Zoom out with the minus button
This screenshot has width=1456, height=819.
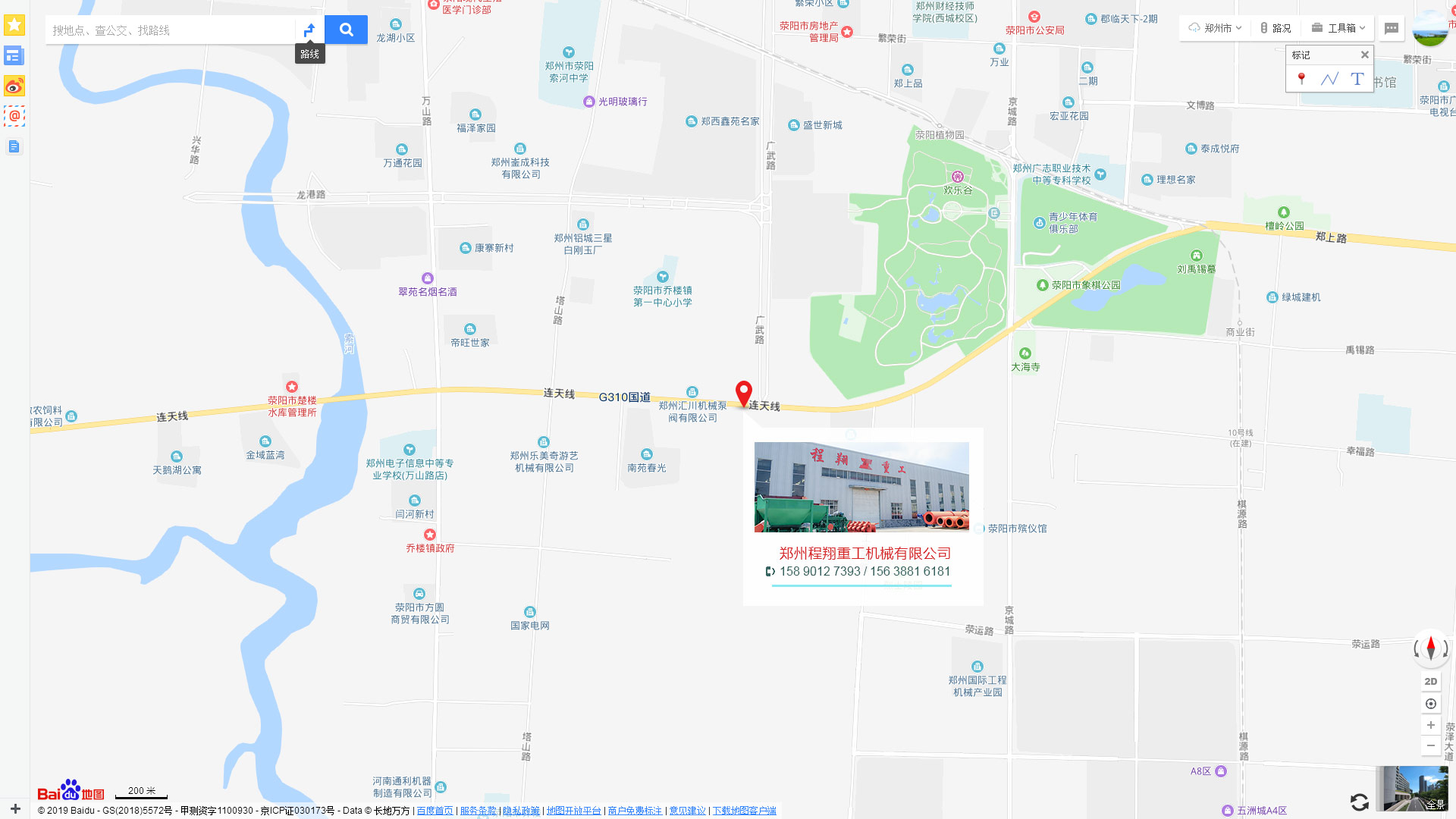pos(1430,745)
